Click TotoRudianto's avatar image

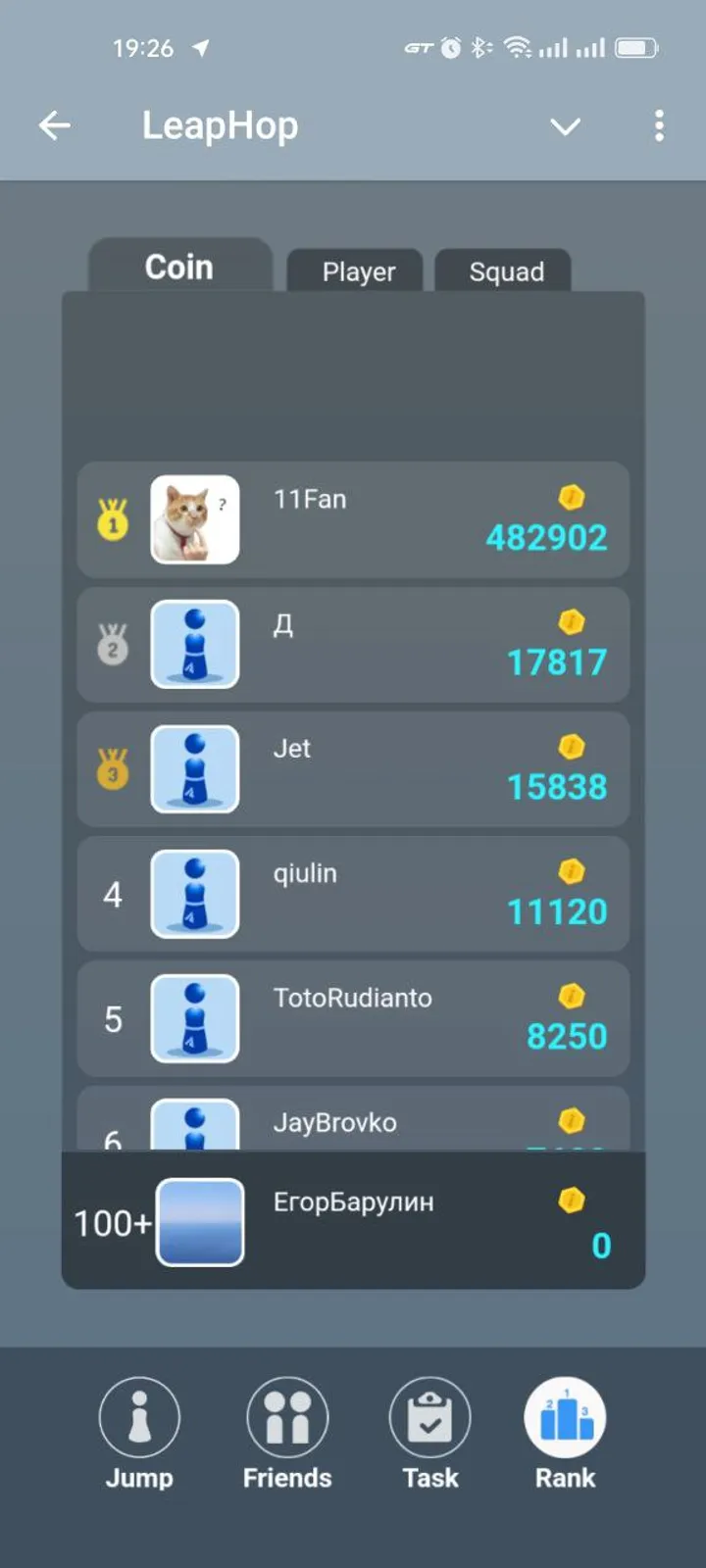[194, 1018]
